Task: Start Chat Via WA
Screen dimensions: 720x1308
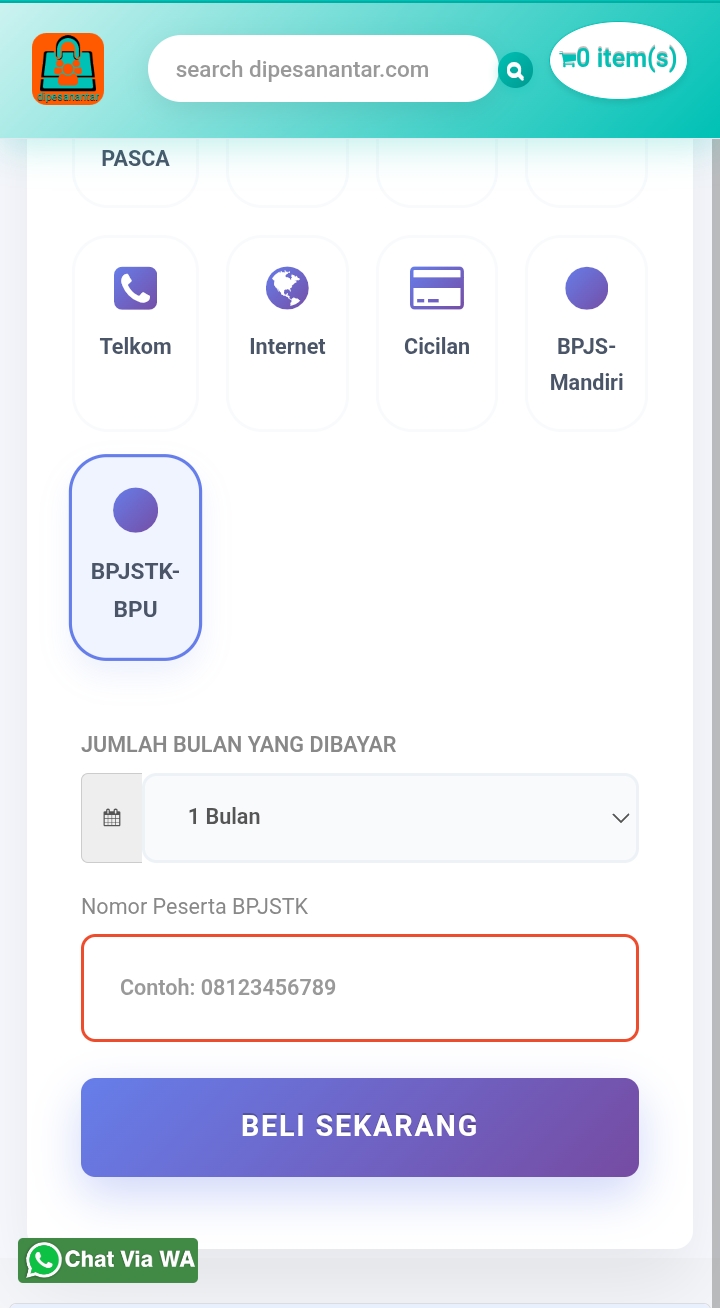Action: [108, 1260]
